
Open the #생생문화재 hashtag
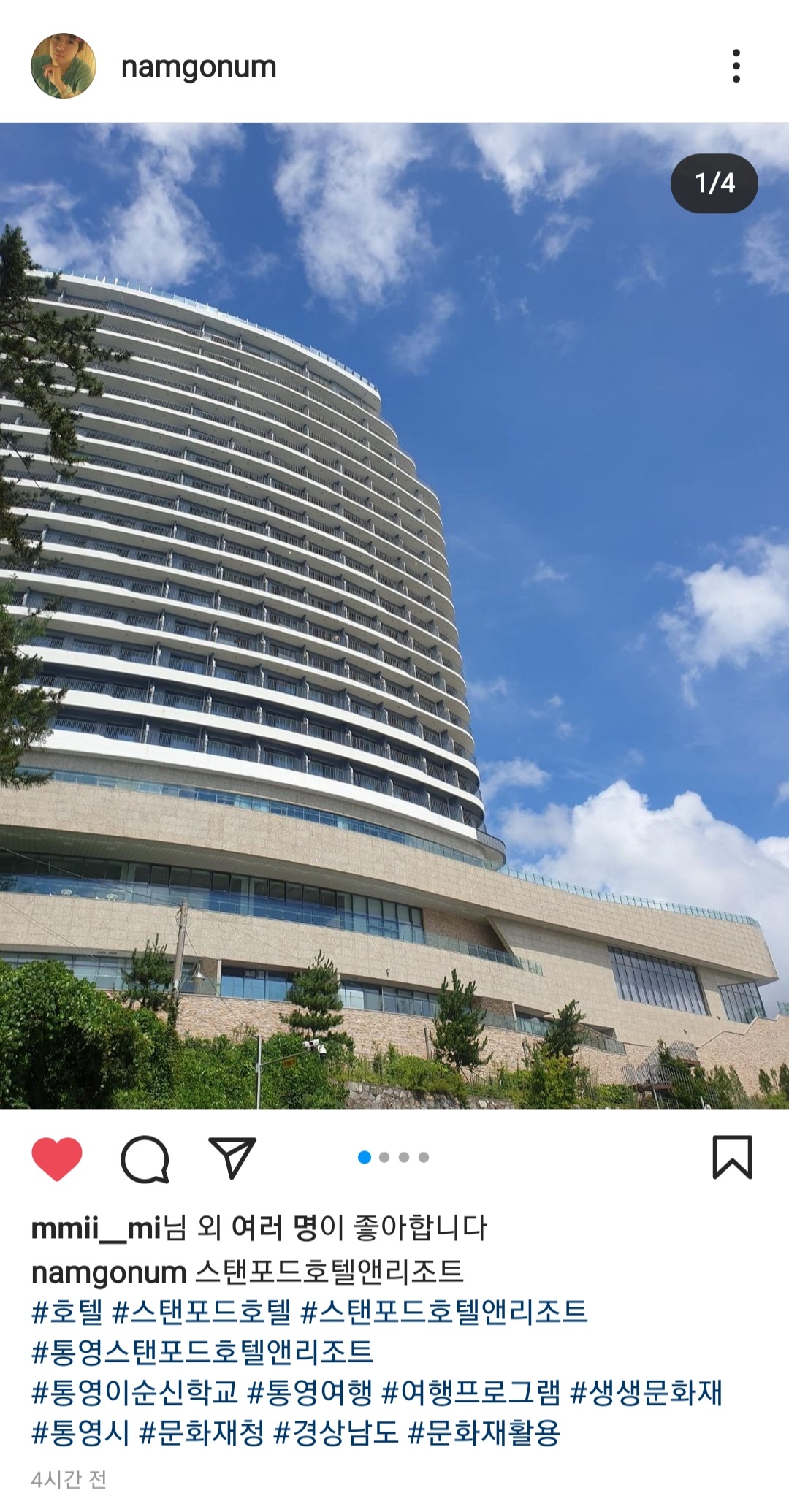click(x=646, y=1392)
